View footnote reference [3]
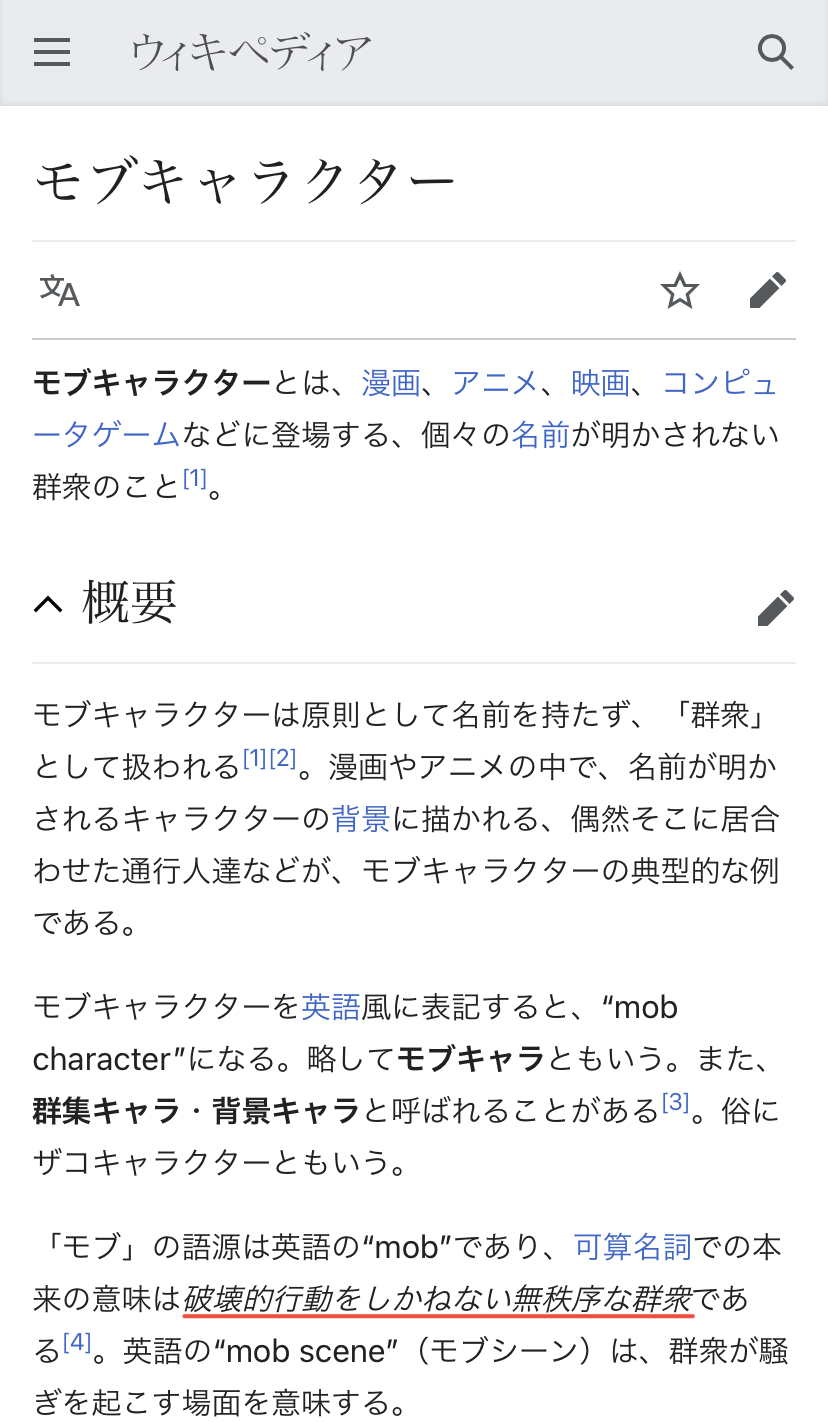 (x=676, y=1104)
